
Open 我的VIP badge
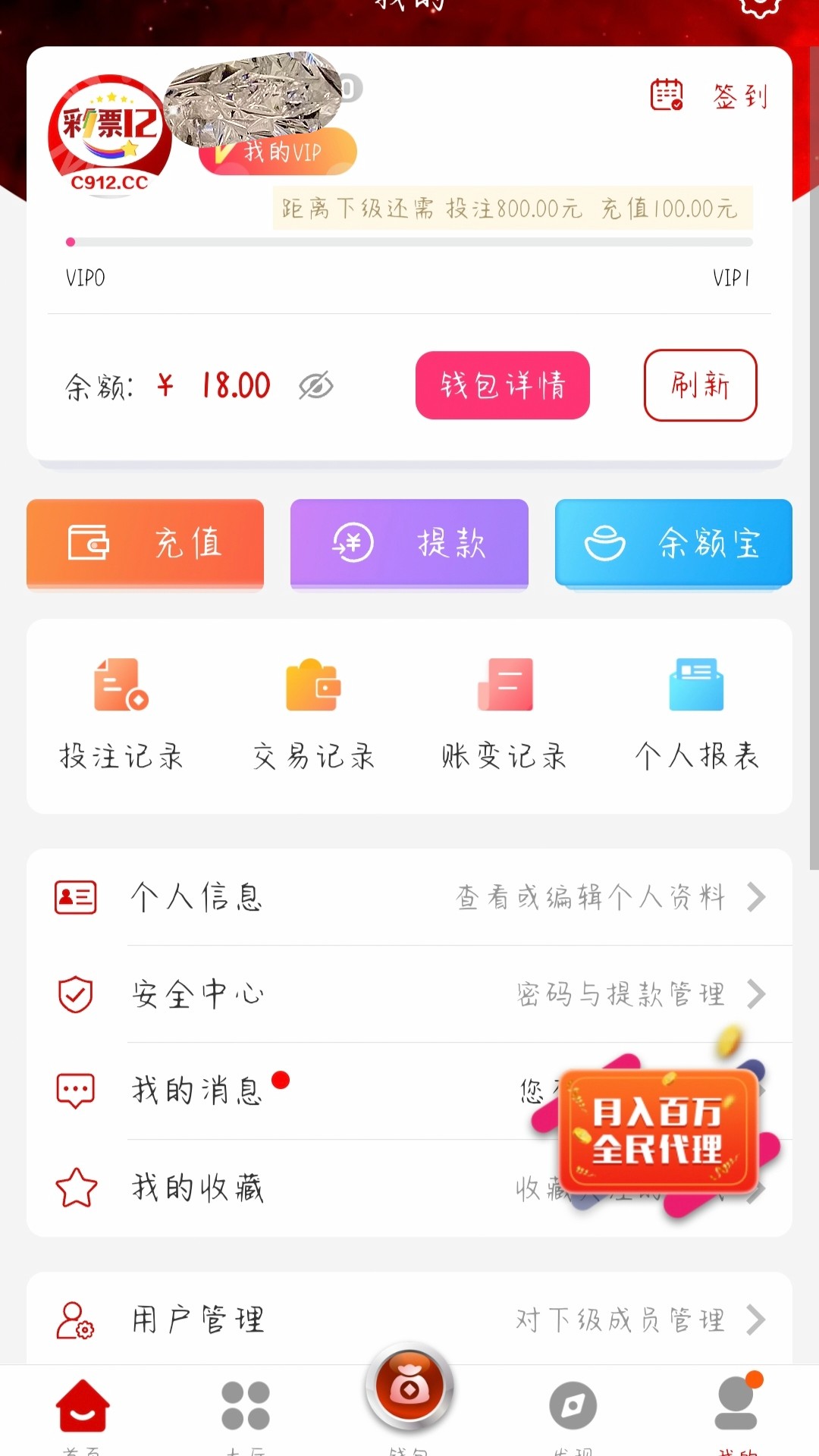(x=279, y=152)
